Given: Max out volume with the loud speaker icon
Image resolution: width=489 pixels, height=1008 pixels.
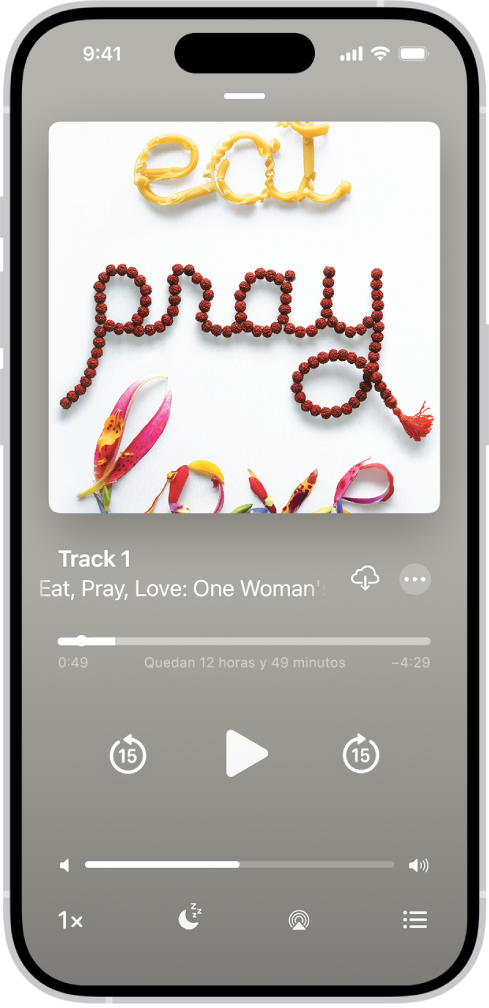Looking at the screenshot, I should 418,865.
